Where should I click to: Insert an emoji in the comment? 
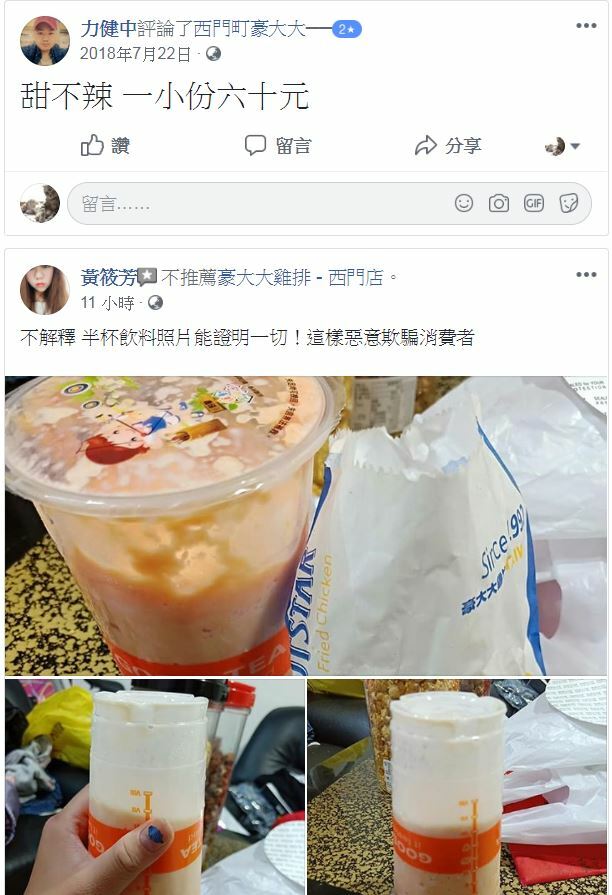464,203
